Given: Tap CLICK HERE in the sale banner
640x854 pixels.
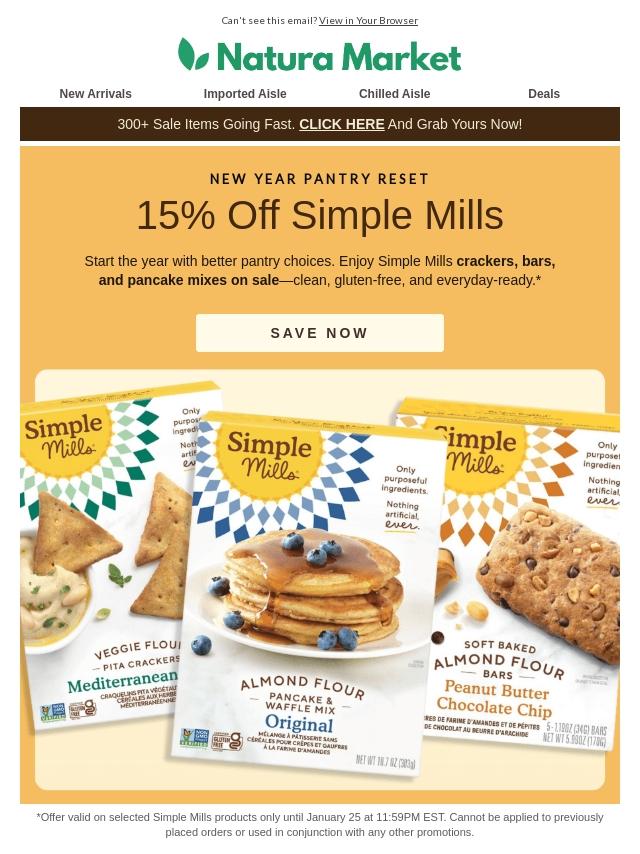Looking at the screenshot, I should [x=341, y=125].
